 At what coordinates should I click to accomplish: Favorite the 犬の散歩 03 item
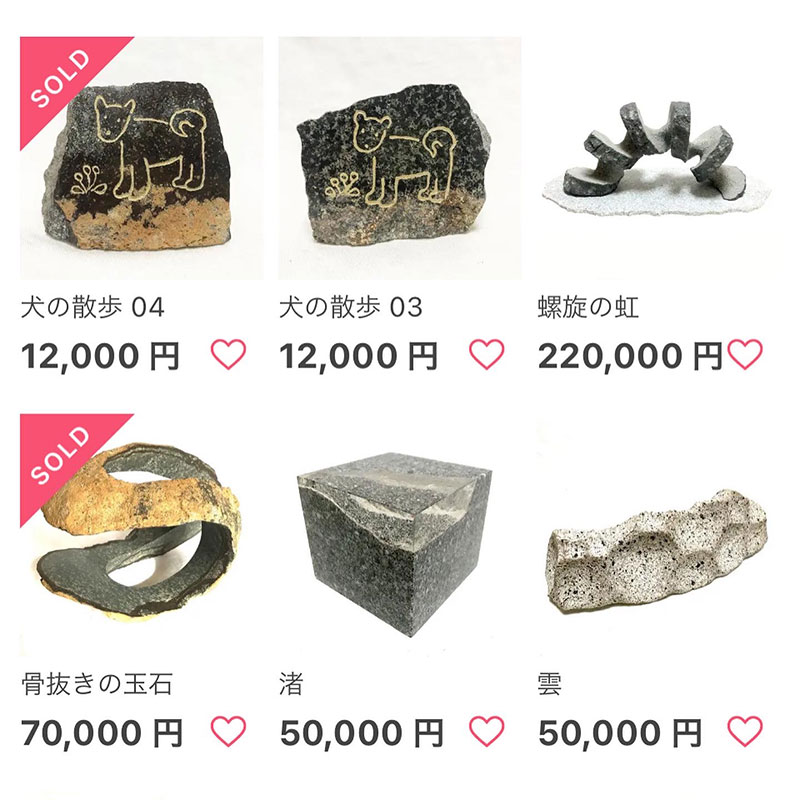[486, 354]
